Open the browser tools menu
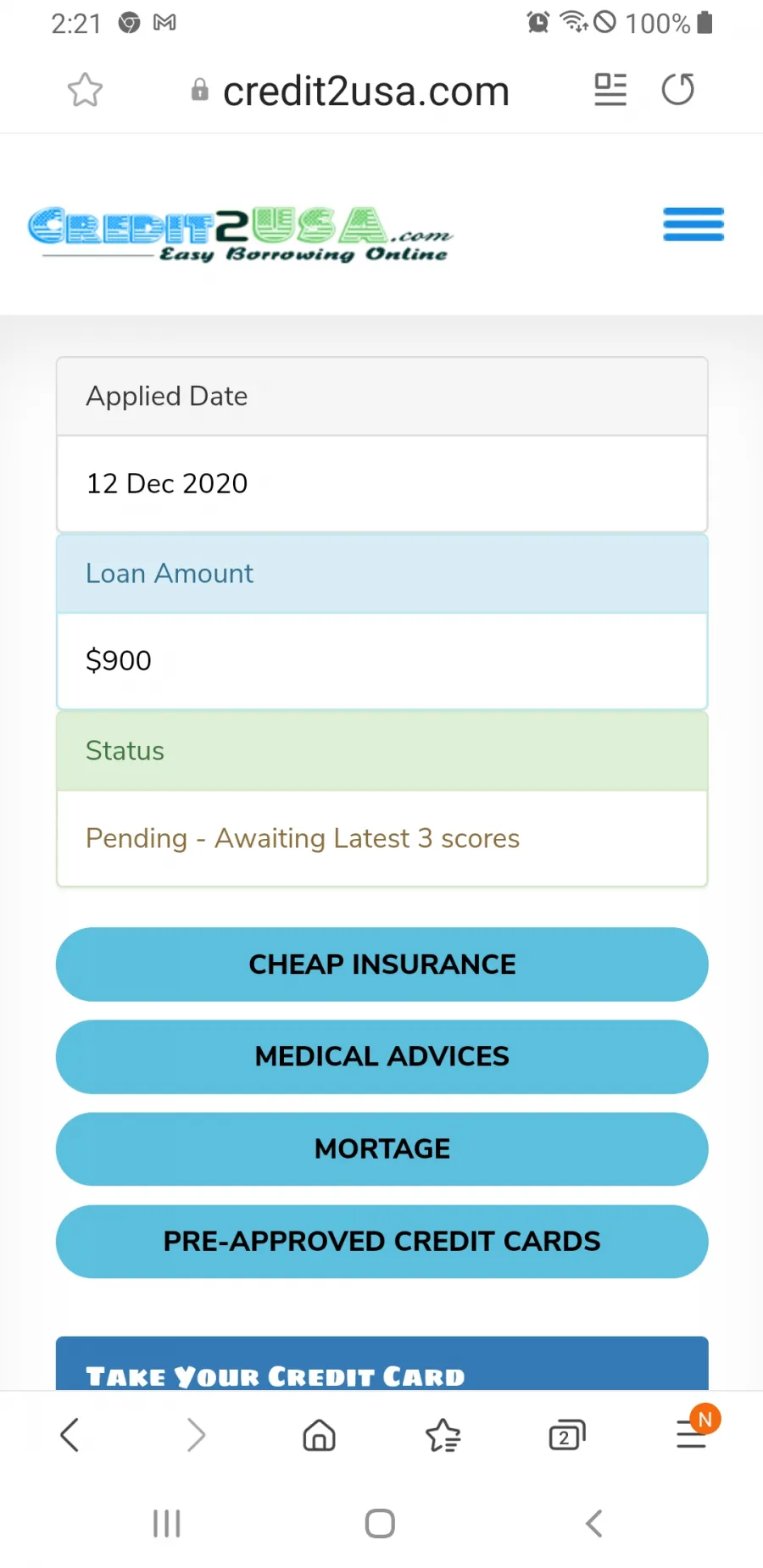Image resolution: width=763 pixels, height=1568 pixels. pos(693,1433)
